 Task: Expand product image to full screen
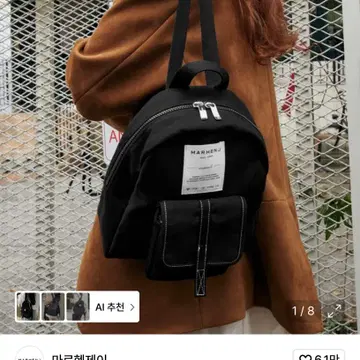point(334,311)
